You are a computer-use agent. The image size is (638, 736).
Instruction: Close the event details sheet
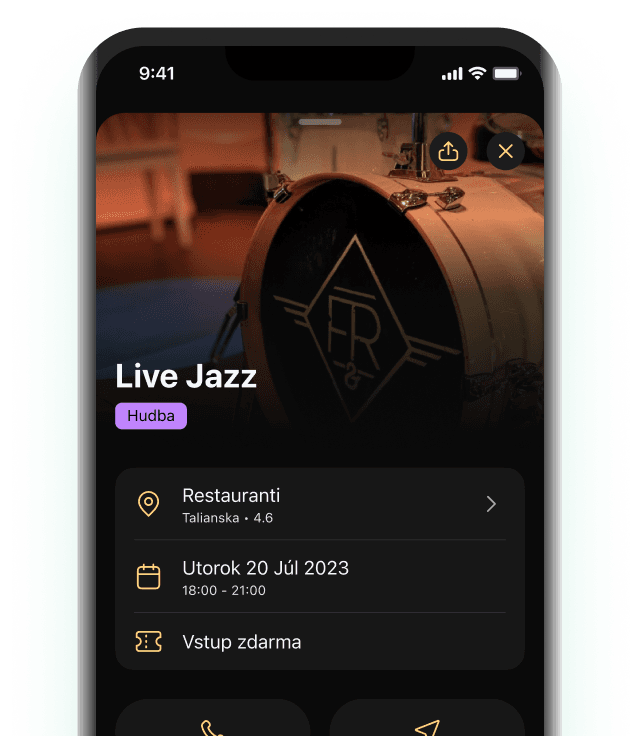(x=505, y=152)
